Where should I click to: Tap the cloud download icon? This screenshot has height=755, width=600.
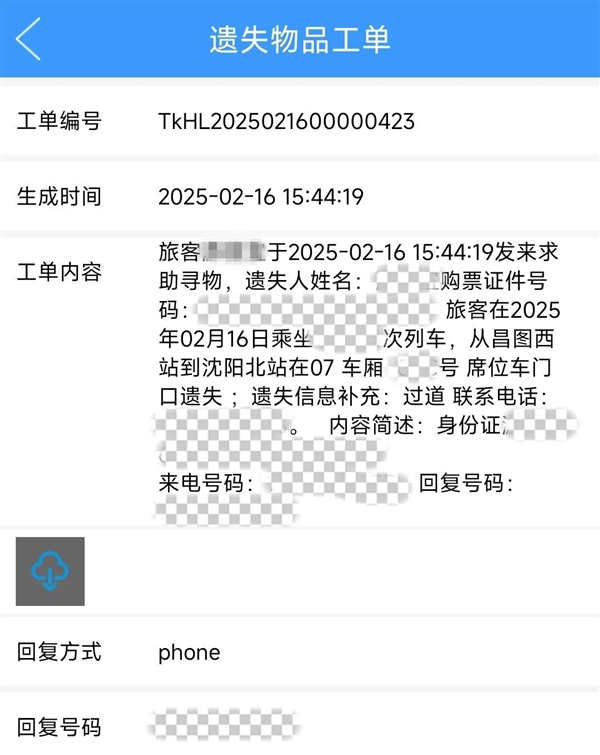(x=50, y=571)
